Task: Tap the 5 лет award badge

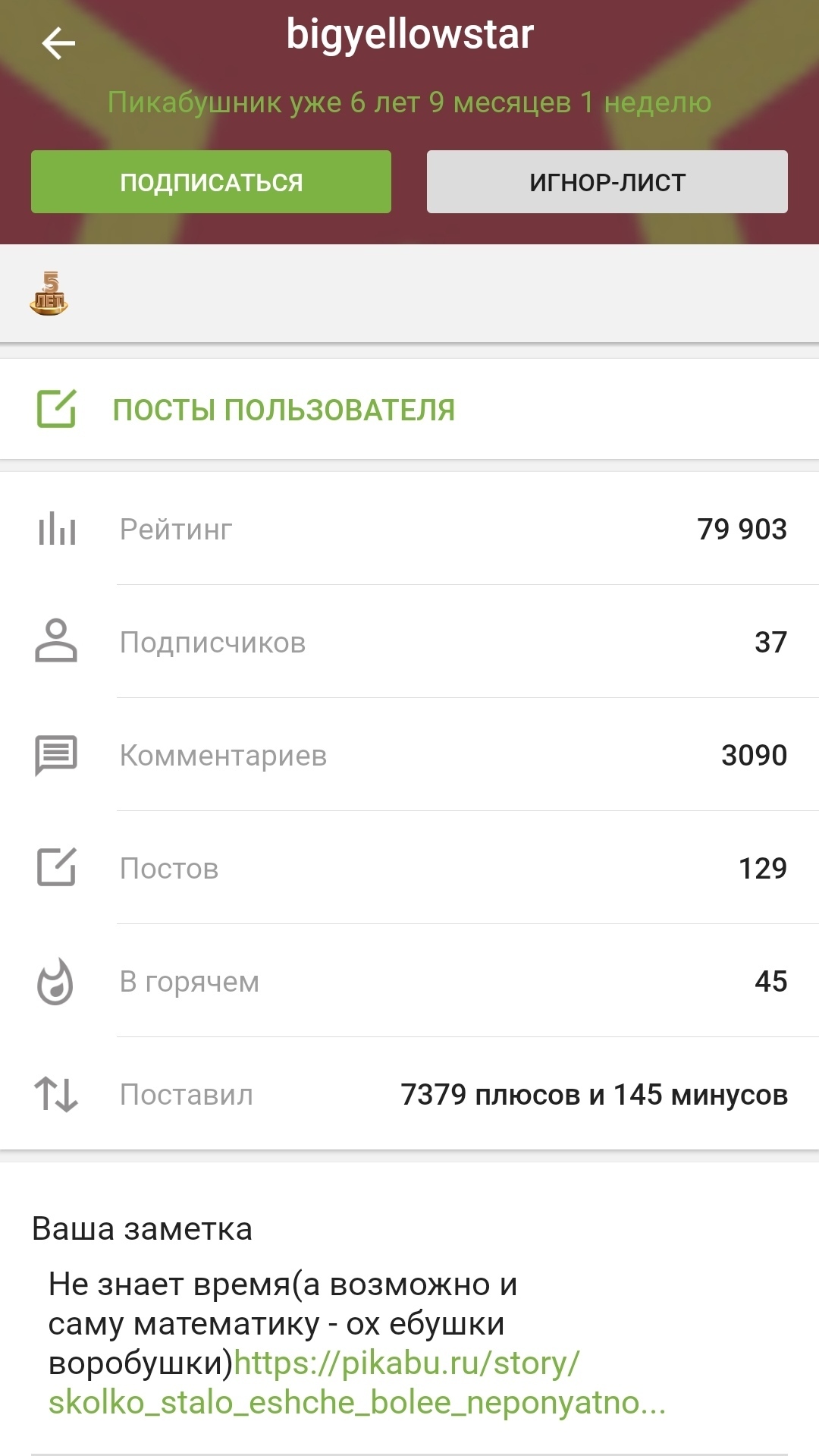Action: 49,294
